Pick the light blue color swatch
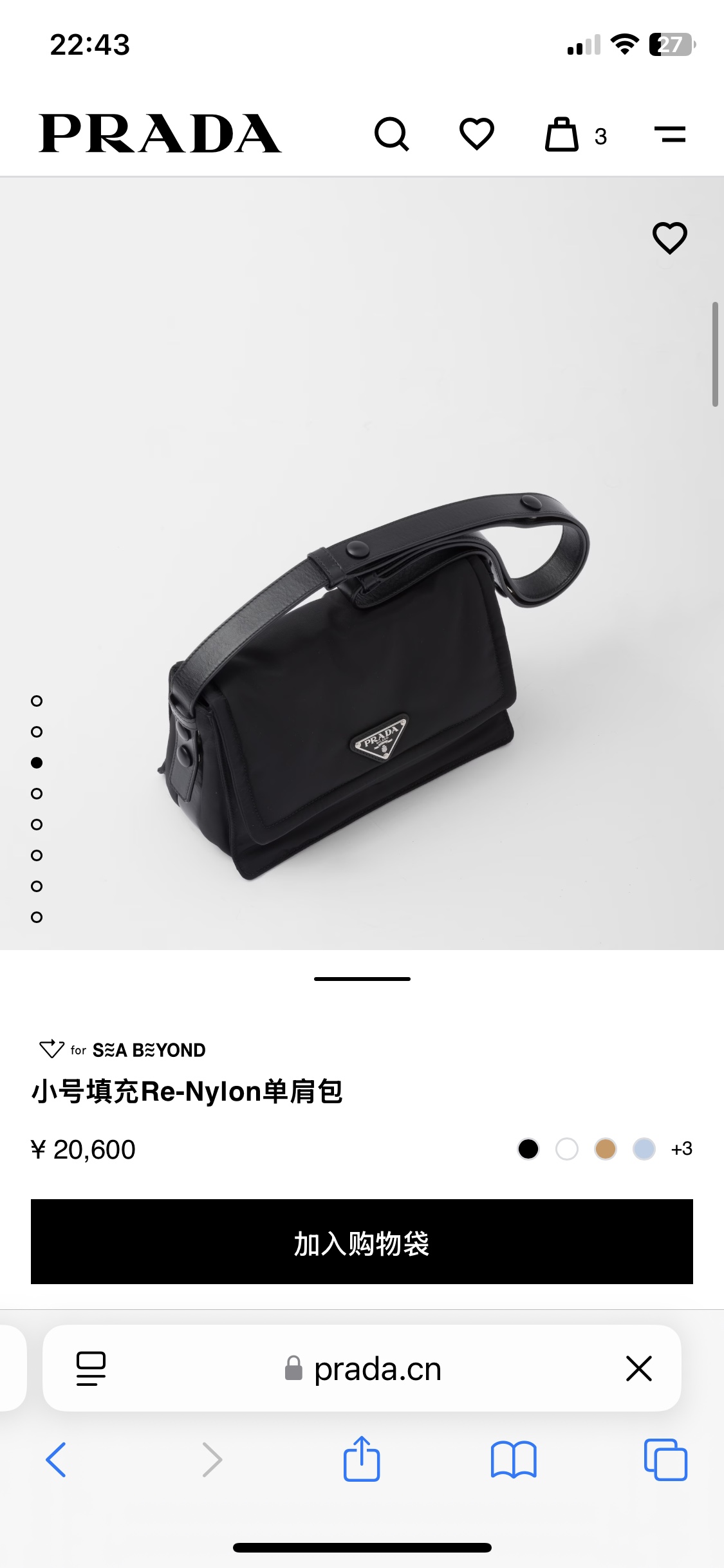 pyautogui.click(x=644, y=1149)
